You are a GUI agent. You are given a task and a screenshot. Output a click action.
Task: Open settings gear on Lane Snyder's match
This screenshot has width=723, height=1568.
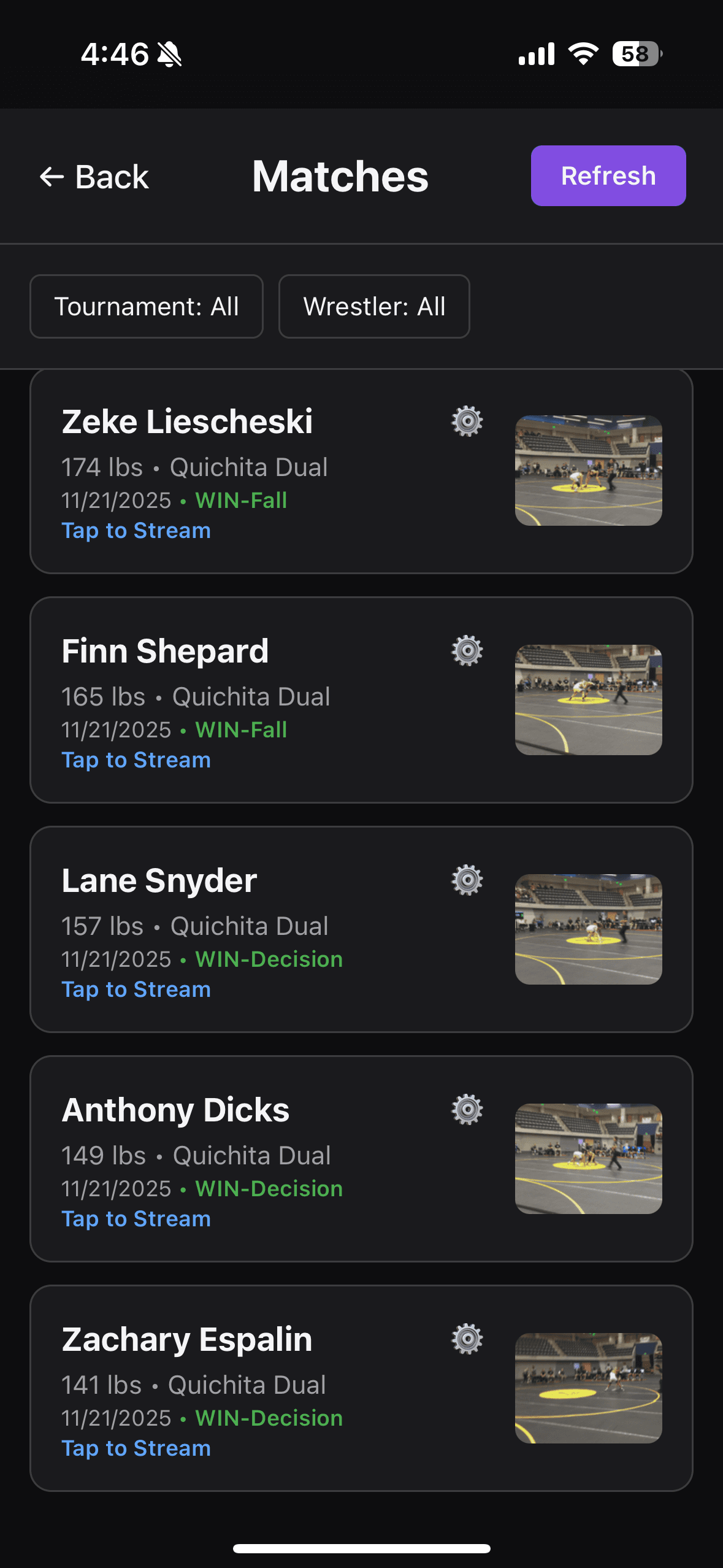pos(467,880)
